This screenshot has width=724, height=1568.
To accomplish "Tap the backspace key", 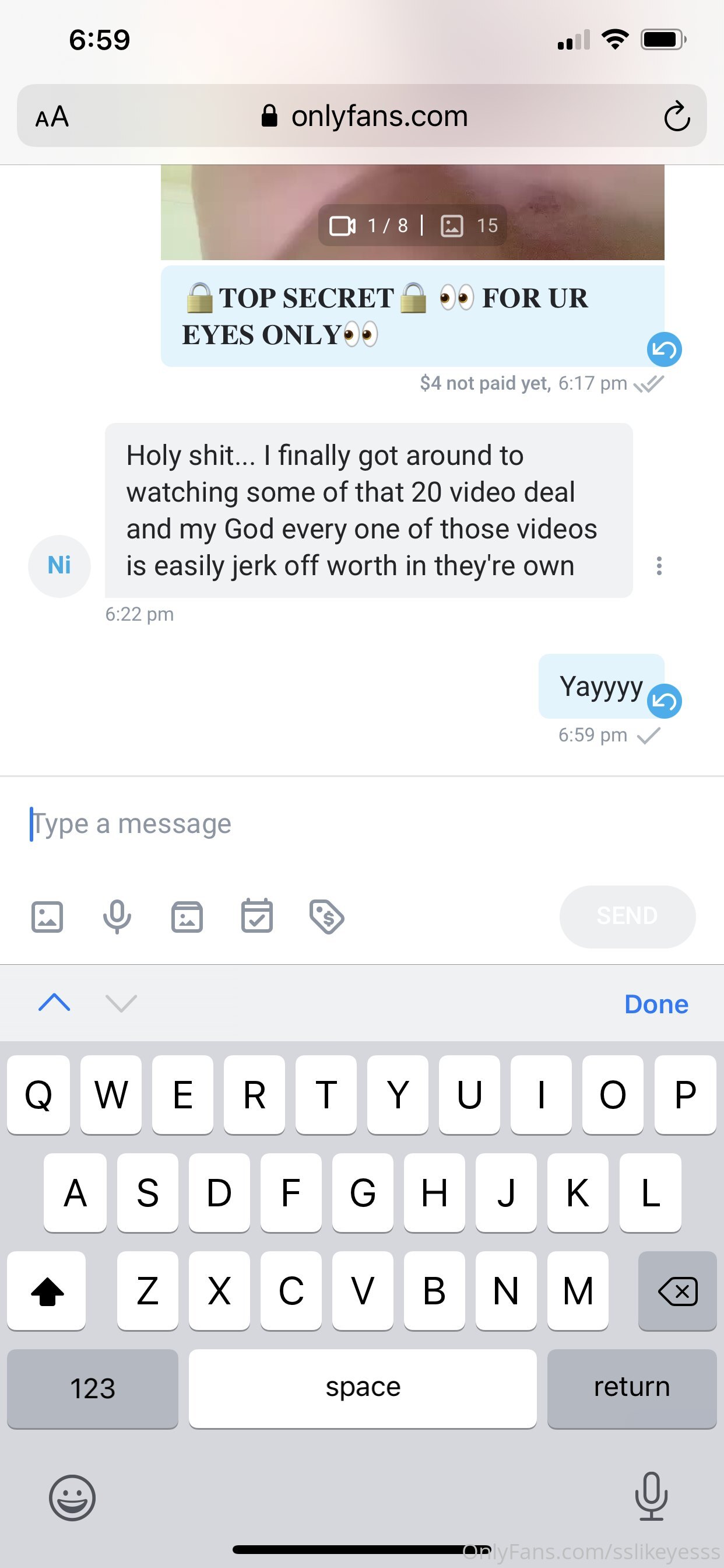I will click(677, 1290).
